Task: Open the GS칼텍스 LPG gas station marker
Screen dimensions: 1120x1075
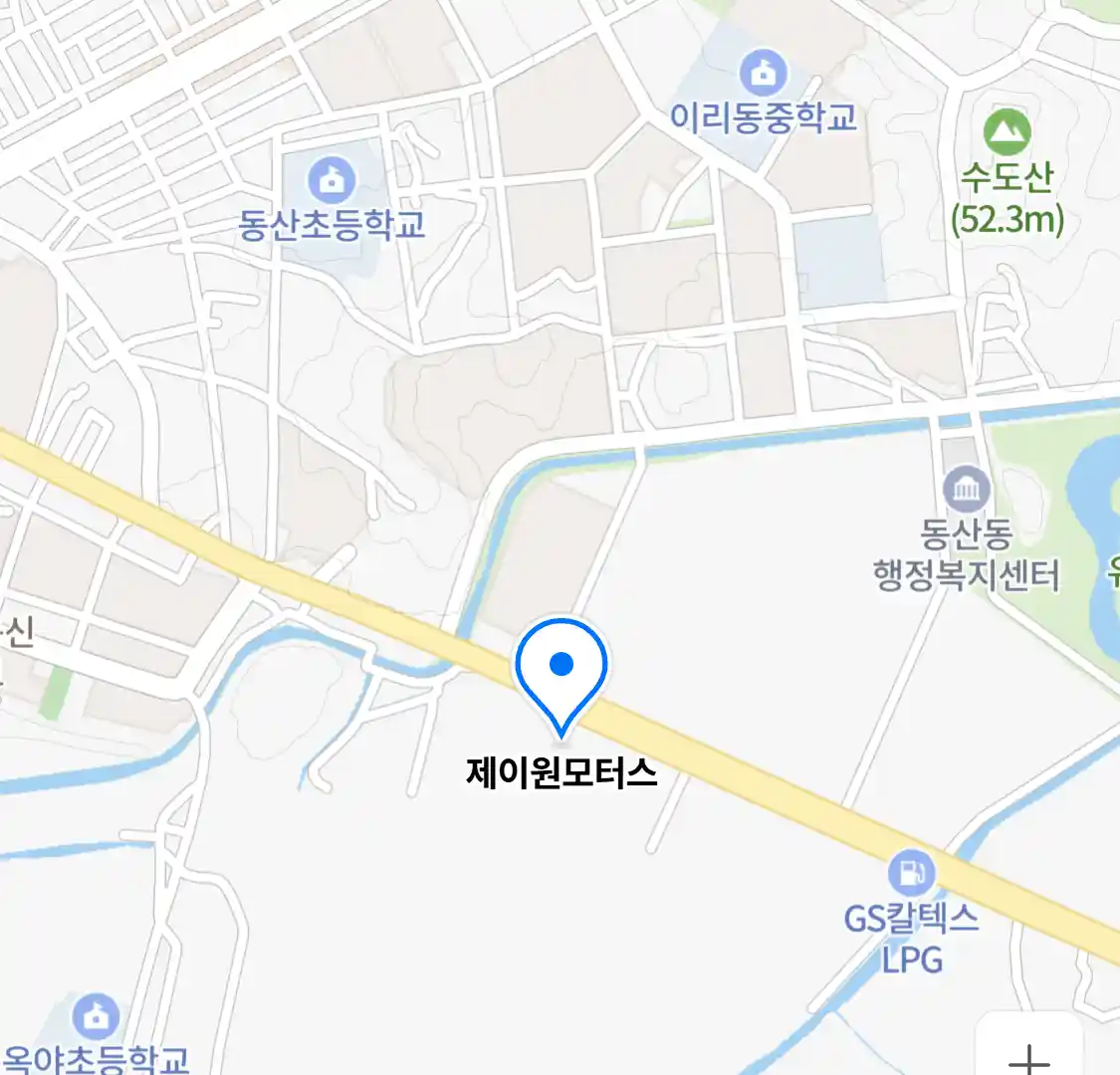Action: pyautogui.click(x=911, y=874)
